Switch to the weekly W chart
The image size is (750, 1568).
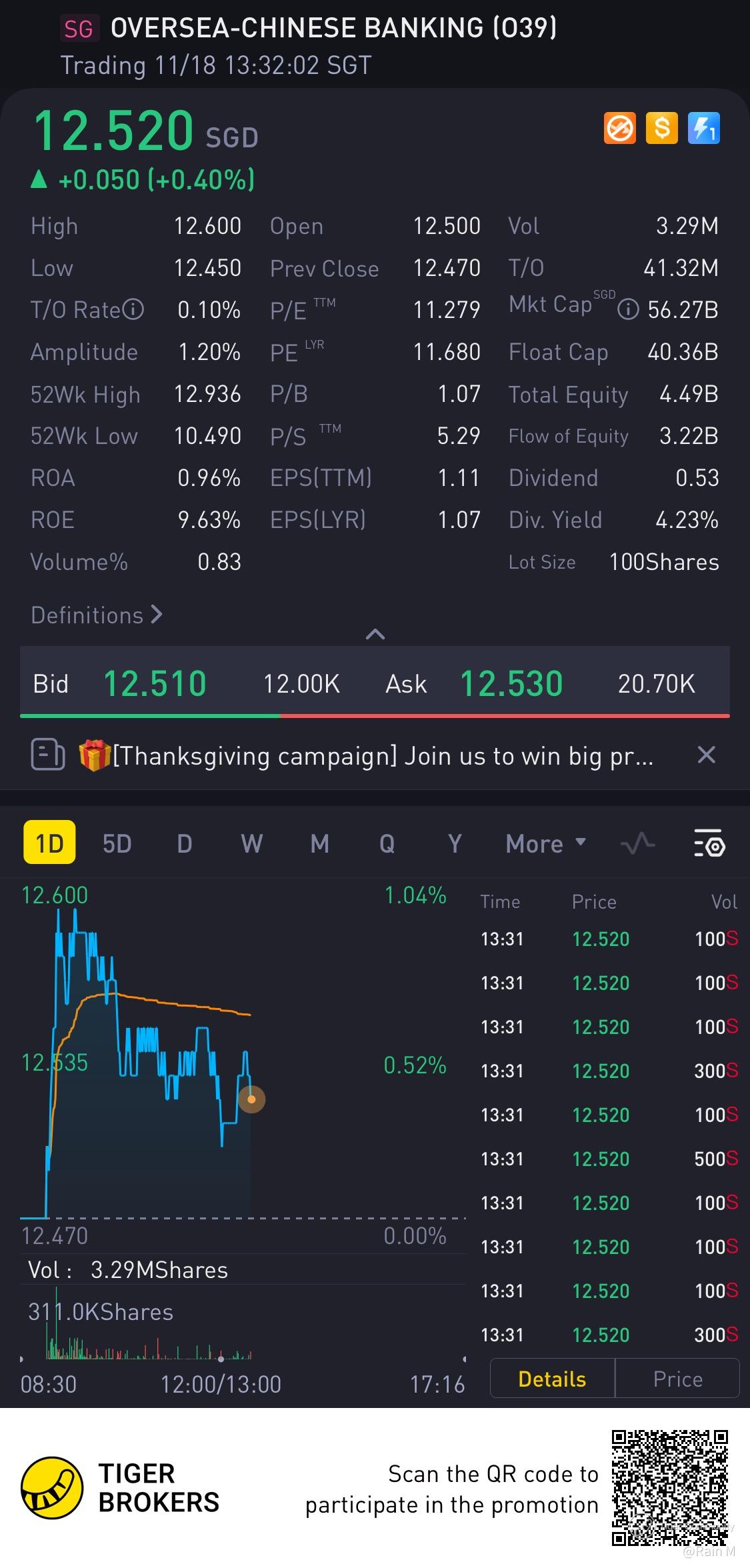(x=251, y=844)
